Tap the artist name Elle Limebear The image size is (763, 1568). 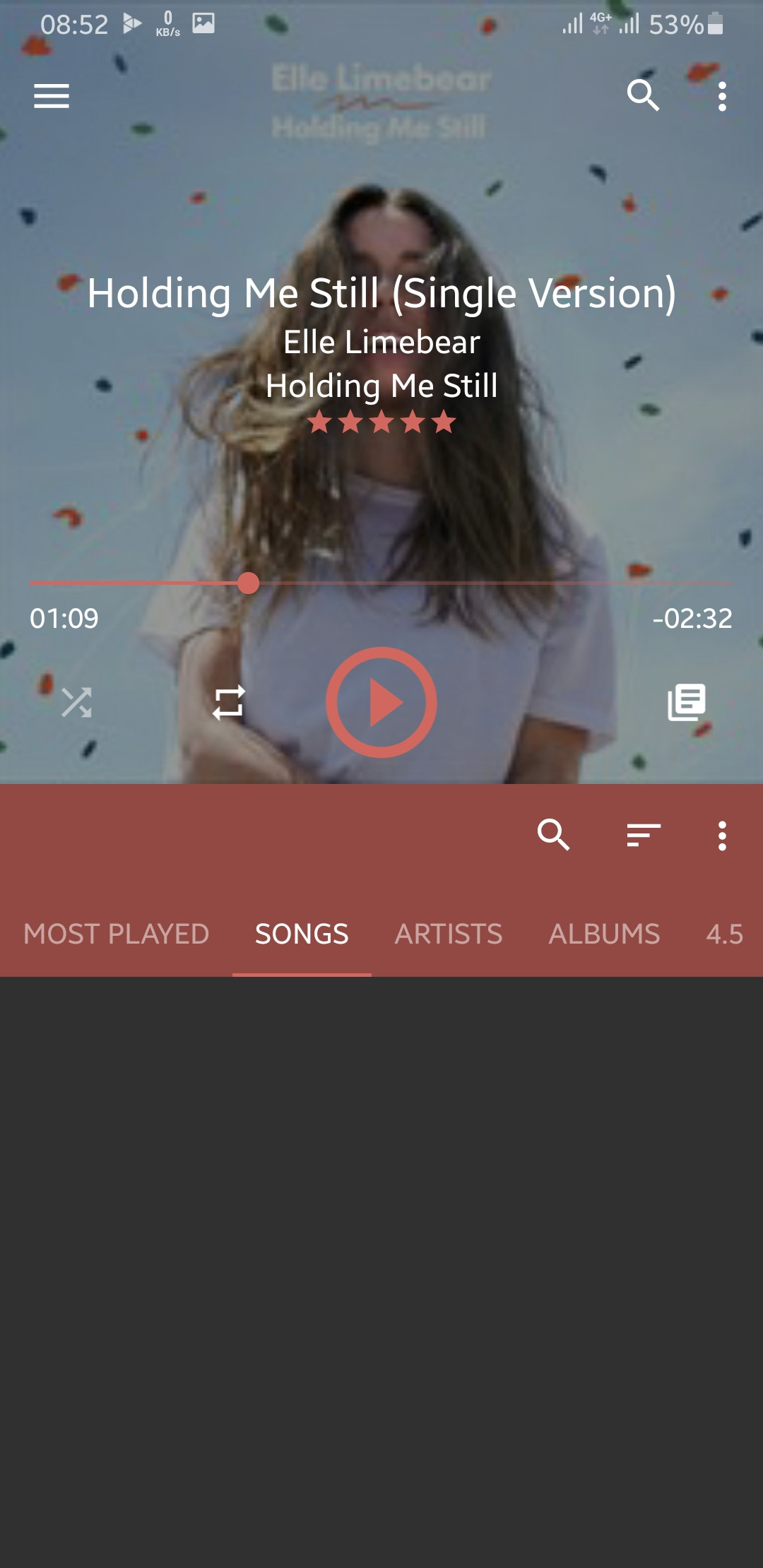click(381, 341)
